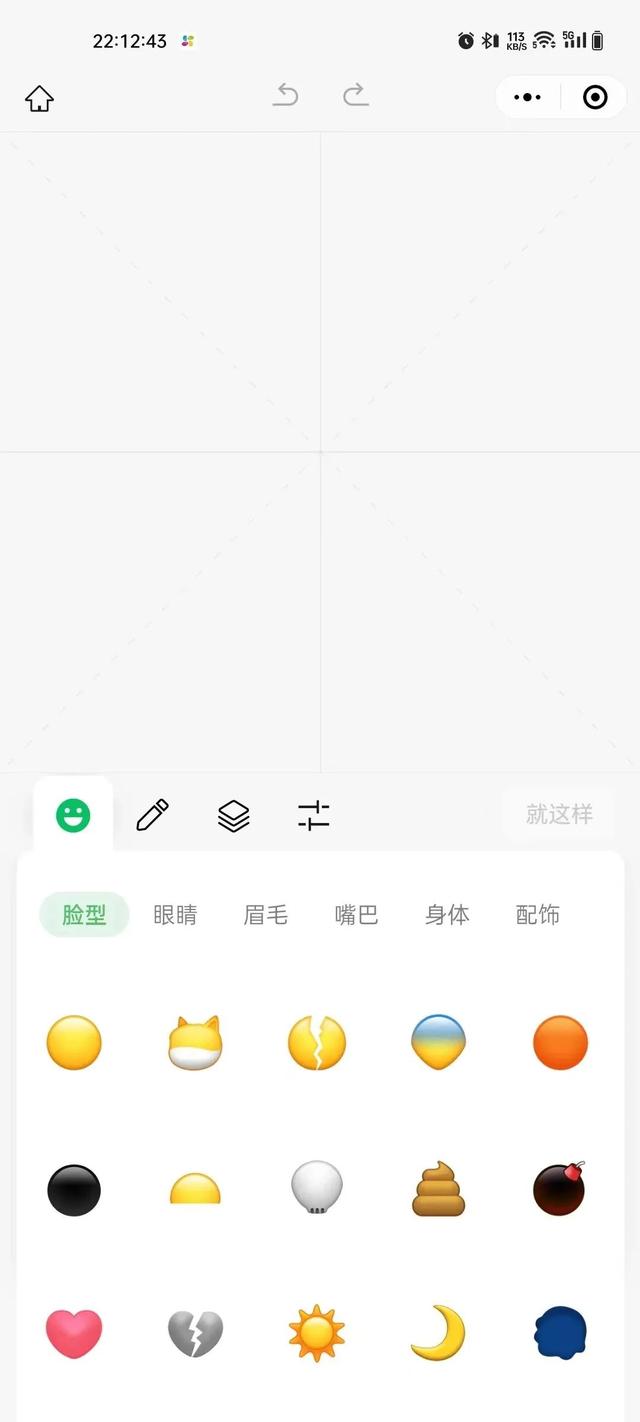
Task: Switch to the pencil drawing tool
Action: 152,815
